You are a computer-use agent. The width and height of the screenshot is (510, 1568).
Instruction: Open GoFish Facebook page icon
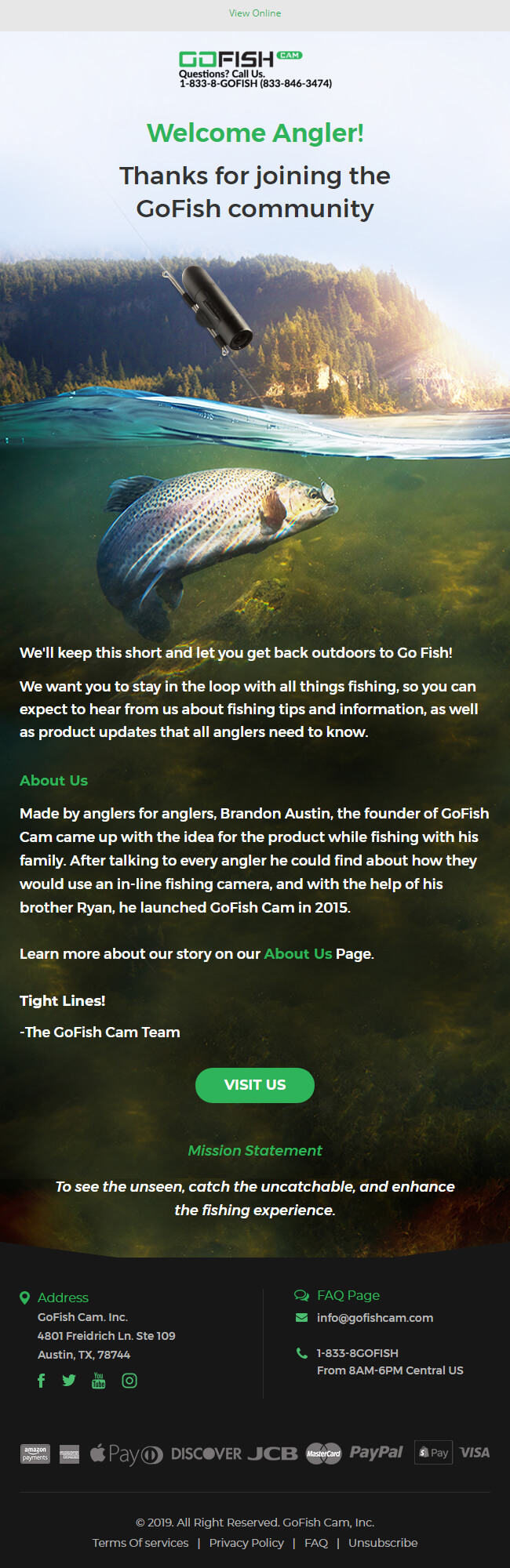[41, 1381]
